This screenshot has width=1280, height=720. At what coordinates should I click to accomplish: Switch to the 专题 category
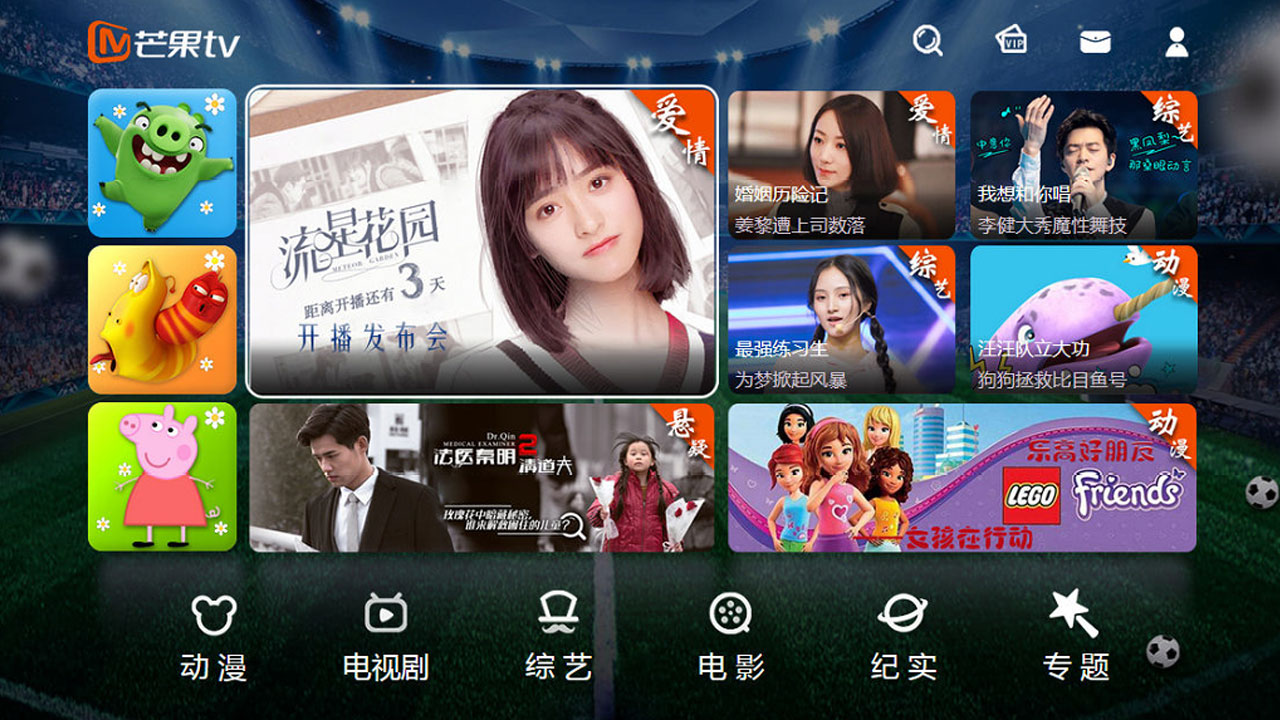click(1075, 636)
